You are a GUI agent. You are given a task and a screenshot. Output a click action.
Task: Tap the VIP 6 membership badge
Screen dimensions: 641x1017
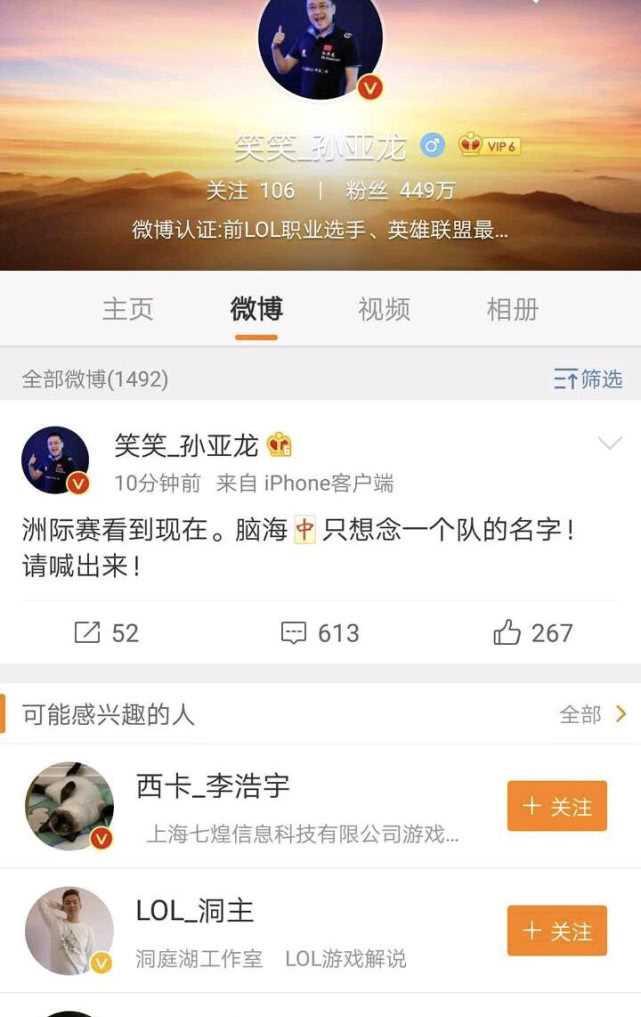coord(489,146)
